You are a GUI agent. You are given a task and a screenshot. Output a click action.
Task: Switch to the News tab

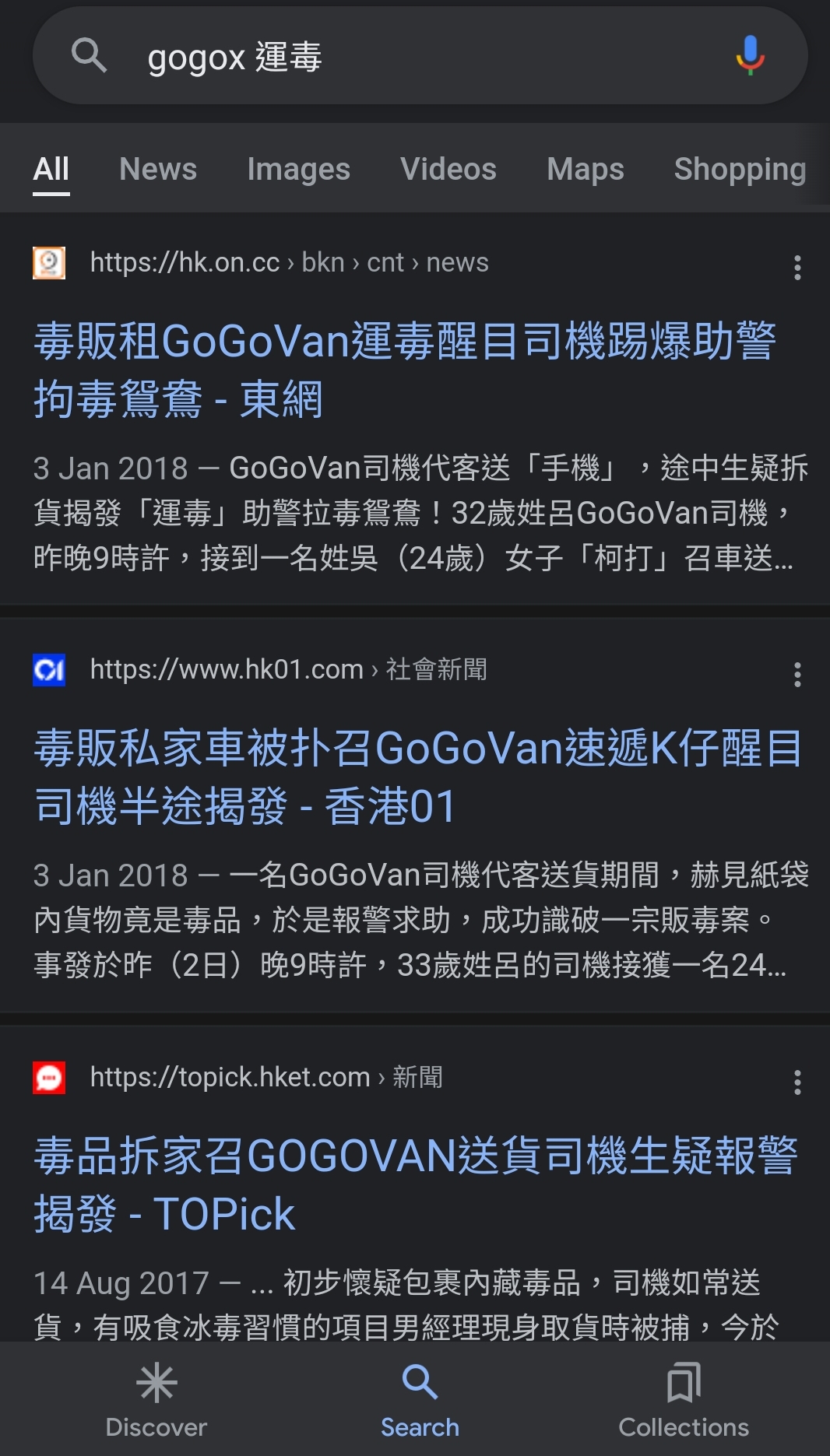click(x=158, y=169)
